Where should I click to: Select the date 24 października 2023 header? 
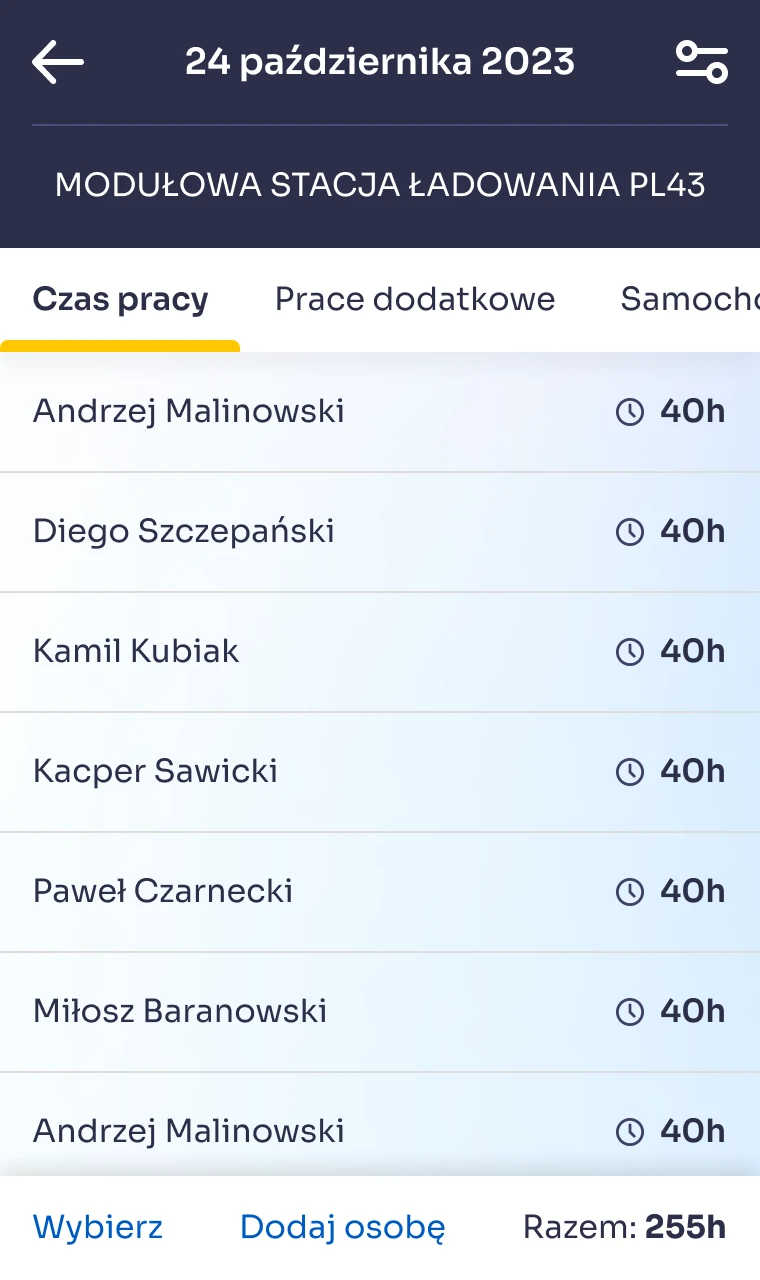point(380,61)
